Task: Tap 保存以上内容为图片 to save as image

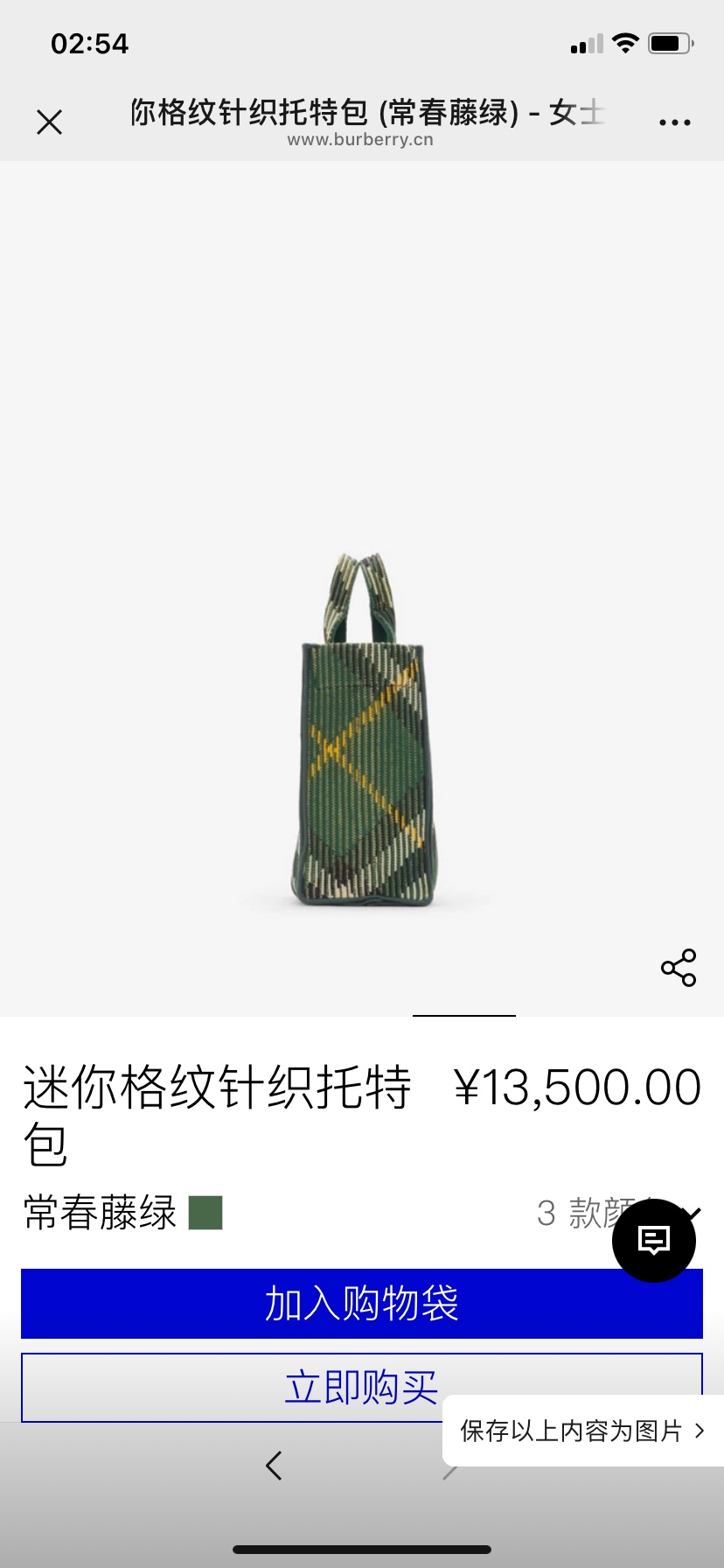Action: (583, 1431)
